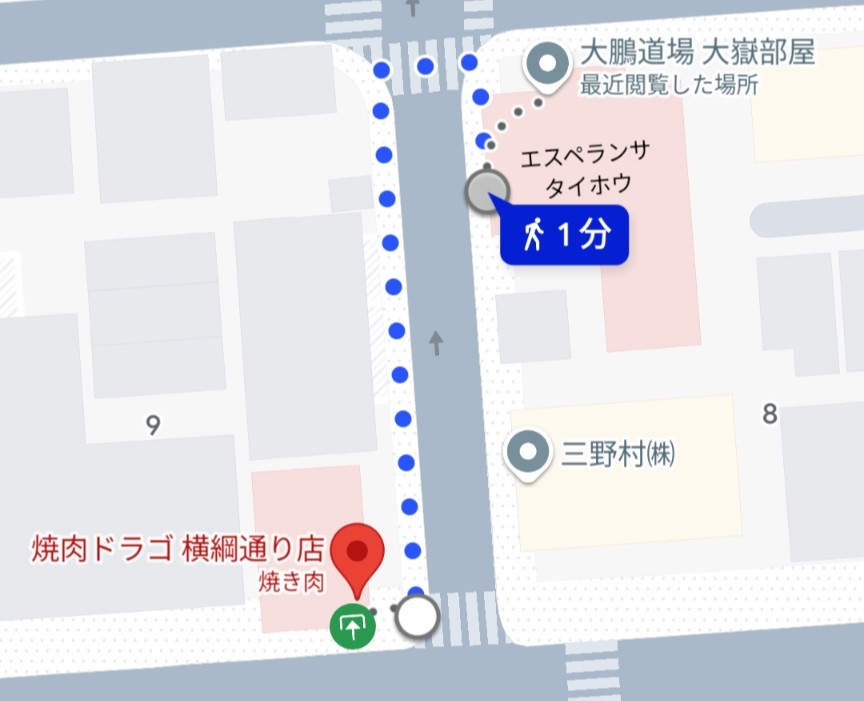
Task: Open the 三野村(株) place marker
Action: click(x=529, y=453)
